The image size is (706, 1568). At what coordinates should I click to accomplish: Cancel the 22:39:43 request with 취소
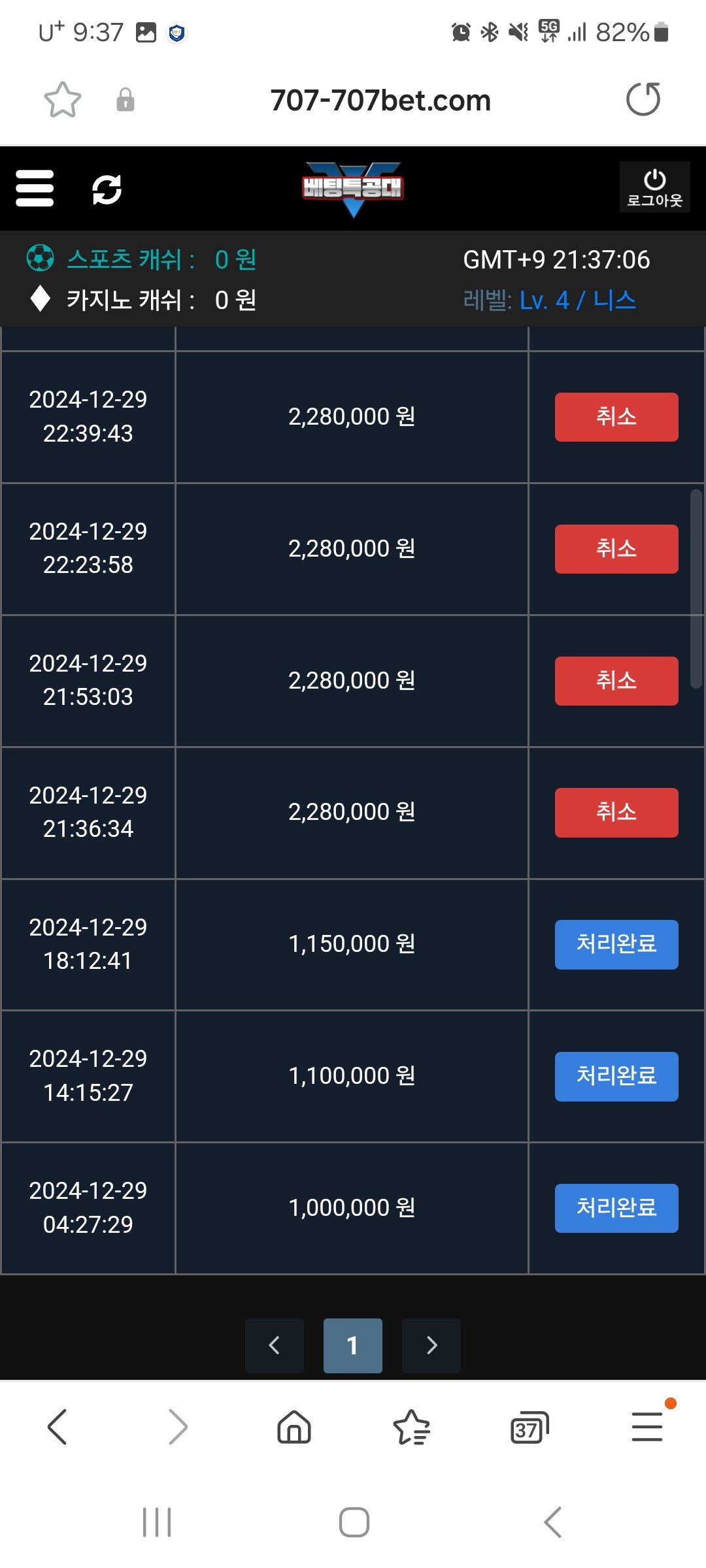[x=616, y=417]
